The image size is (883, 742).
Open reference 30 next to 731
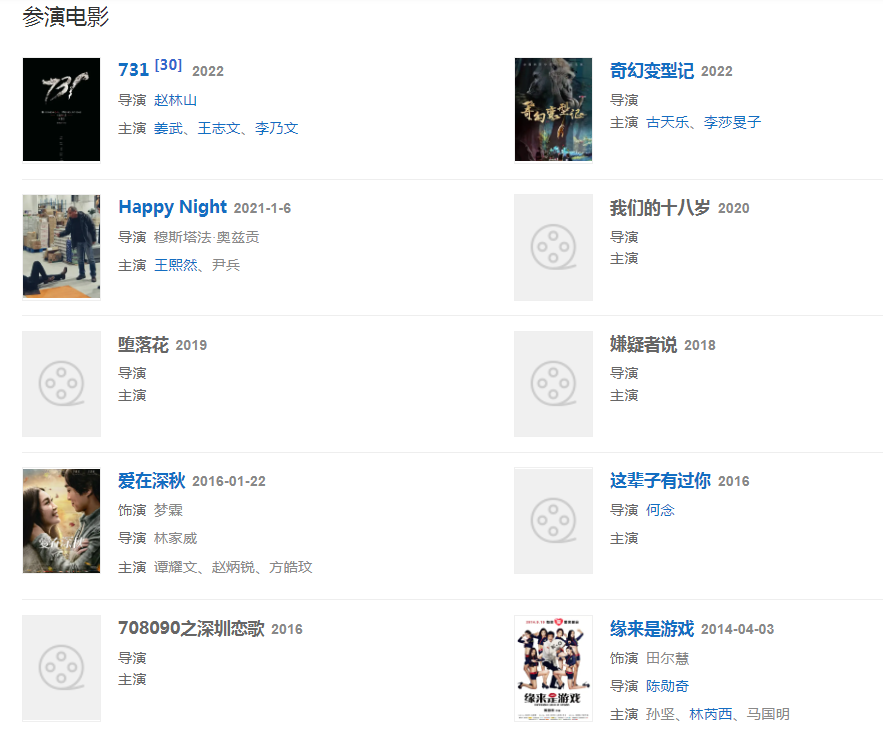[x=168, y=66]
